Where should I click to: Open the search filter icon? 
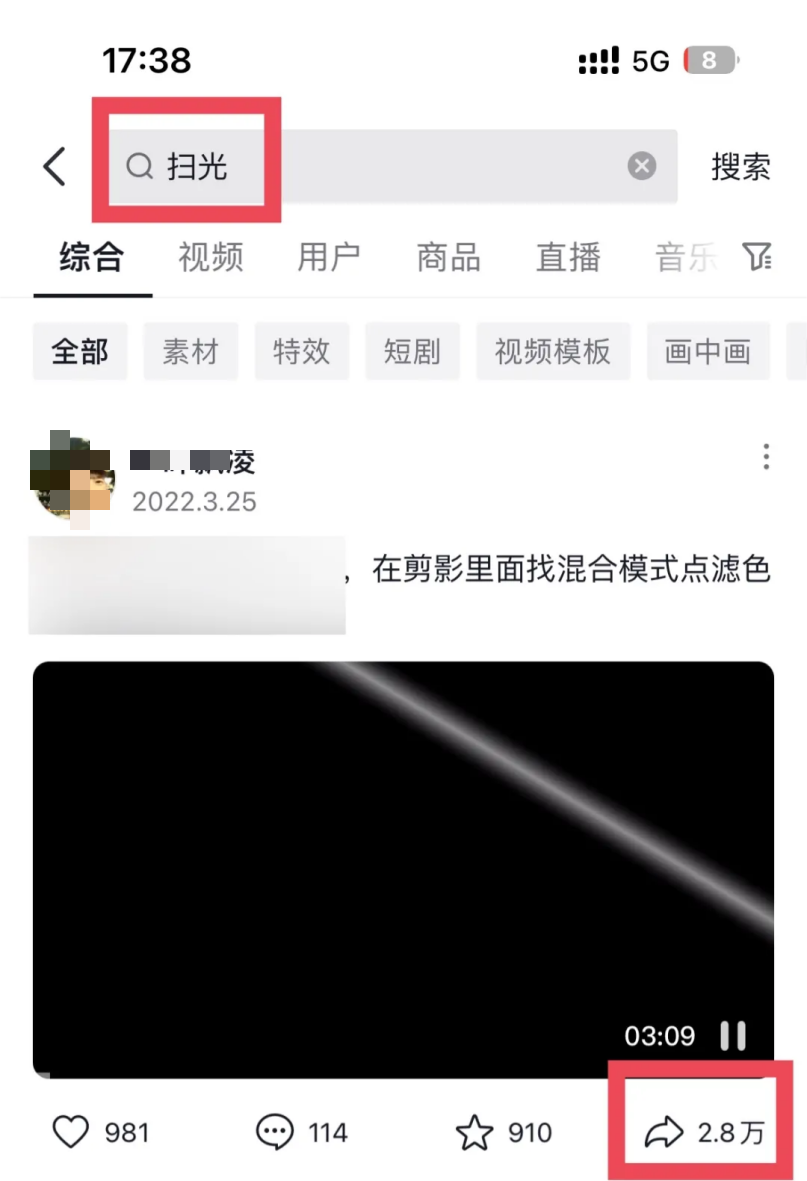click(758, 258)
